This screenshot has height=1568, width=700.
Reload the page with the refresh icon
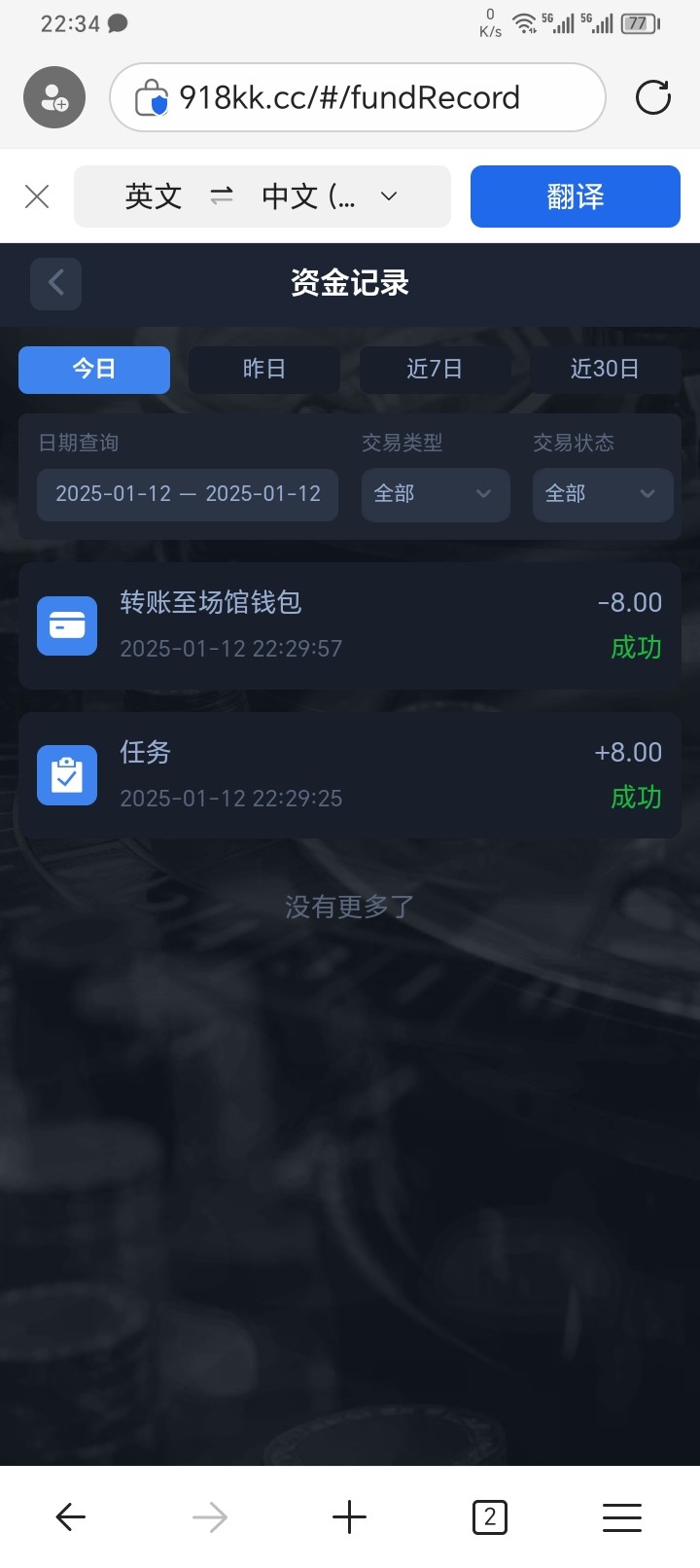click(652, 97)
